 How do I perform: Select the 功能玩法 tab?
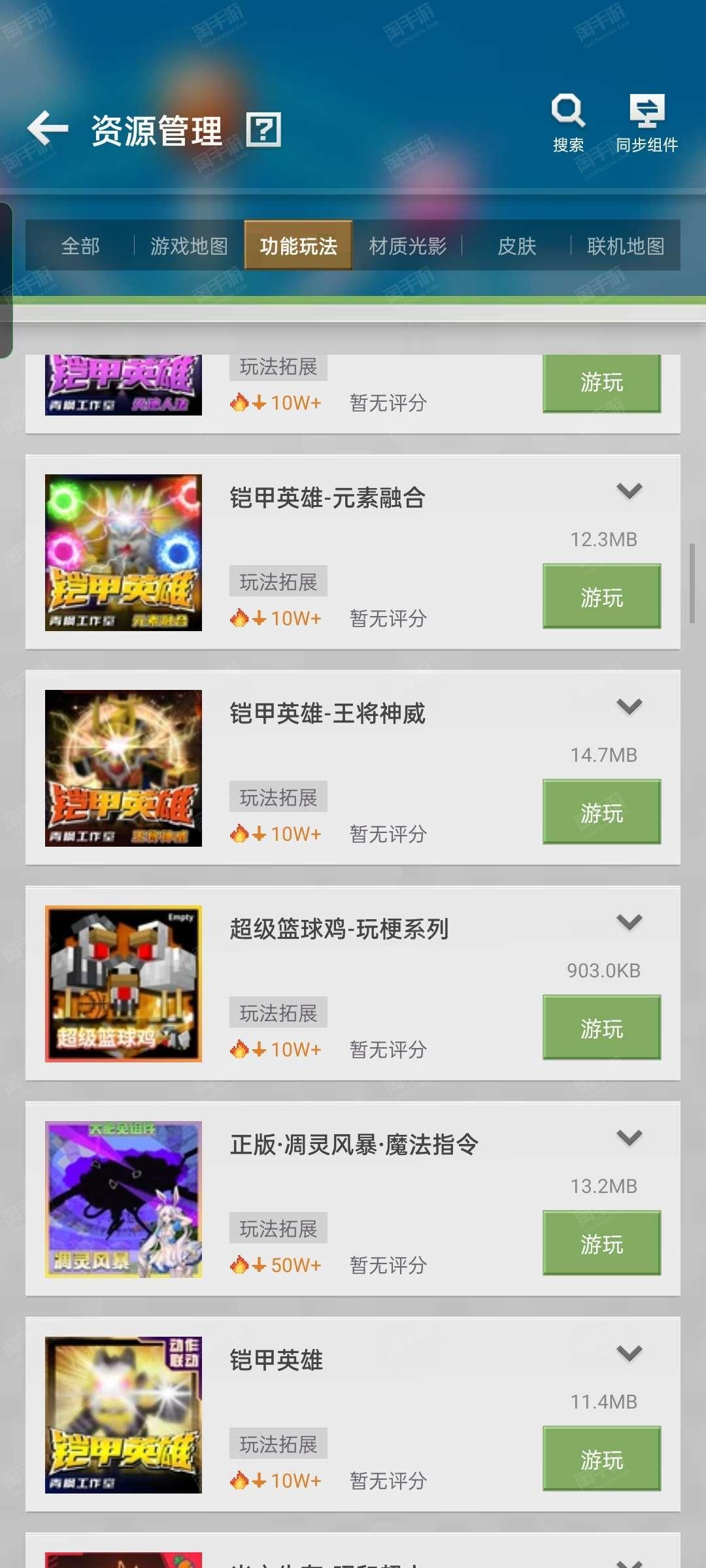pos(298,246)
